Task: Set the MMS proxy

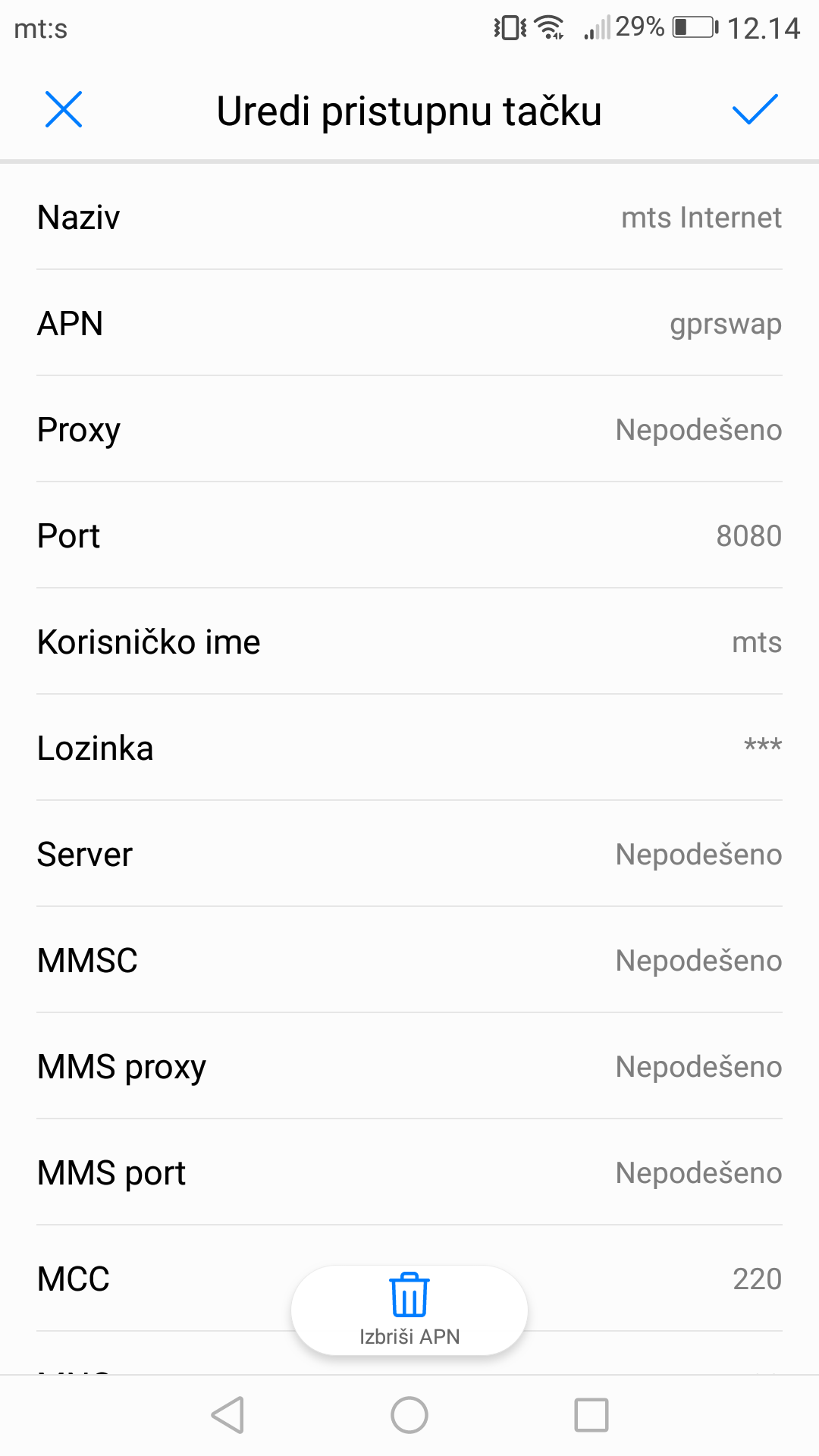Action: [409, 1067]
